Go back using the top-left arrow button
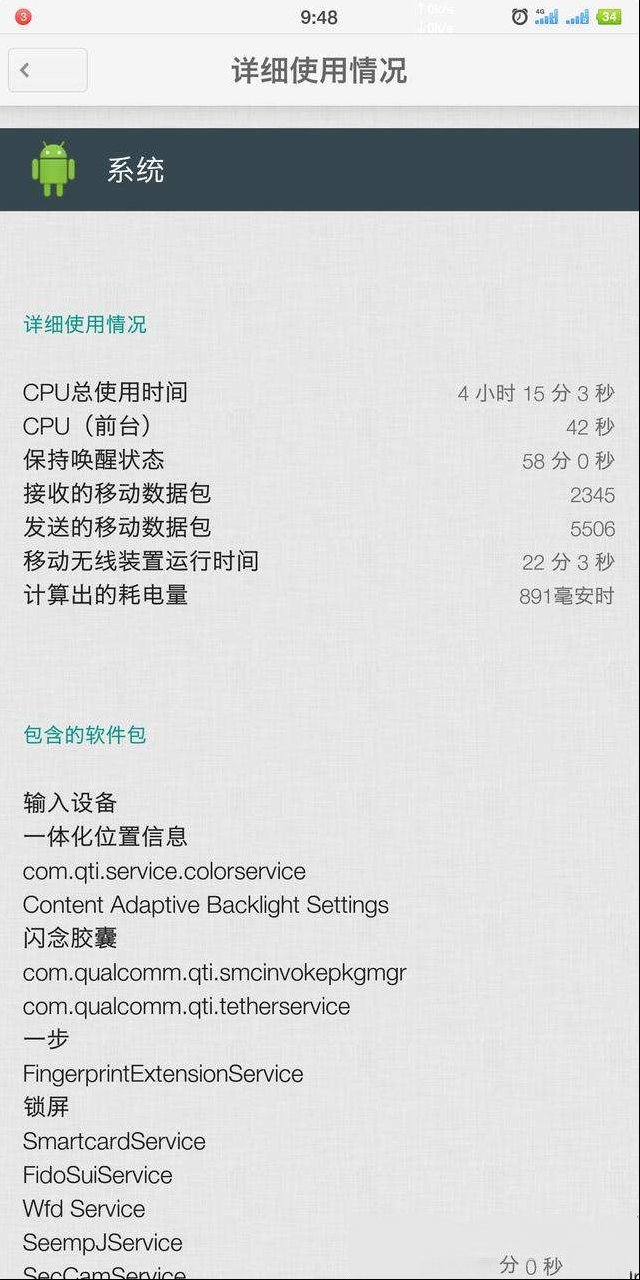Screen dimensions: 640x1280 pos(48,70)
